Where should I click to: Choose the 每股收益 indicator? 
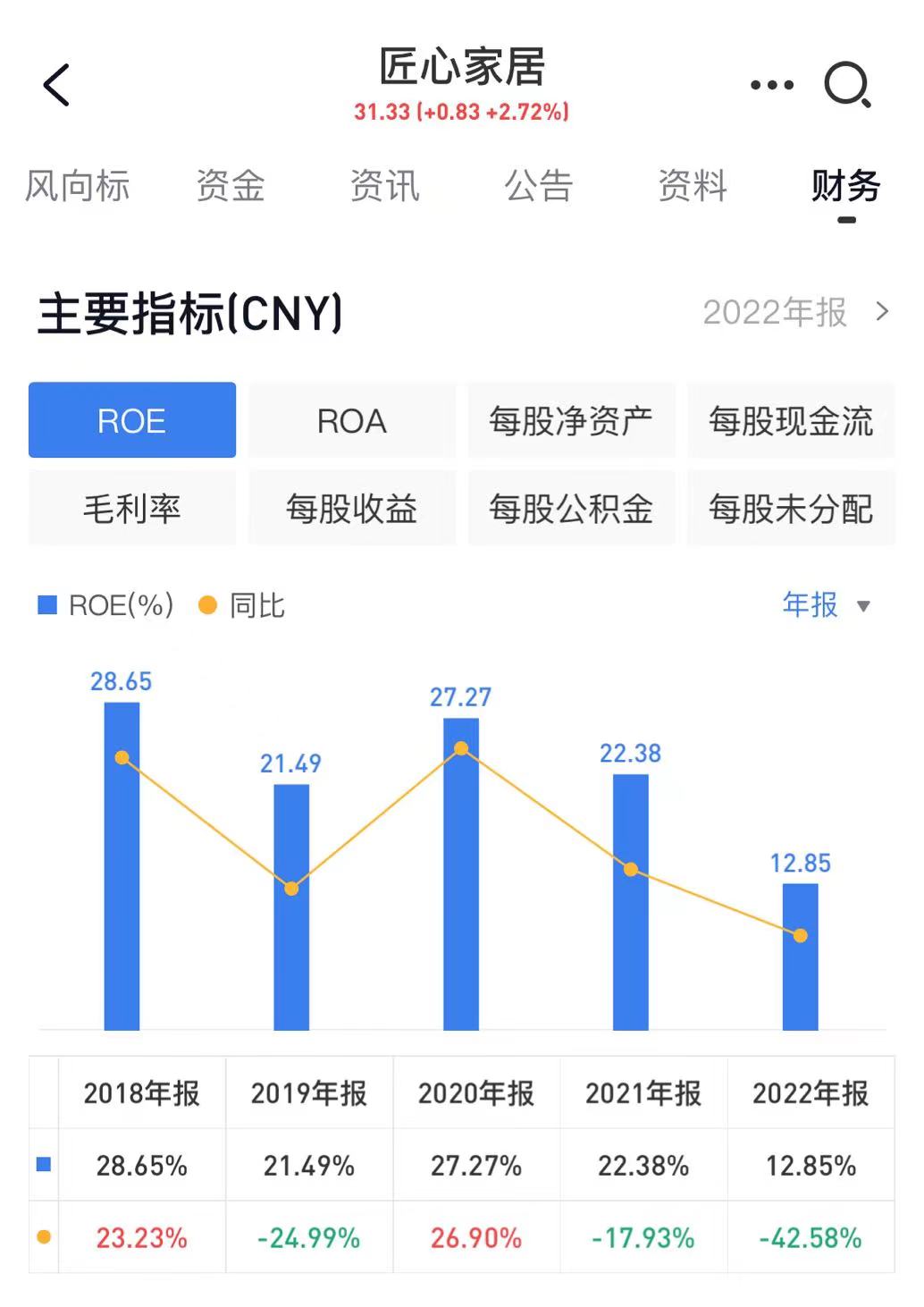pos(352,509)
